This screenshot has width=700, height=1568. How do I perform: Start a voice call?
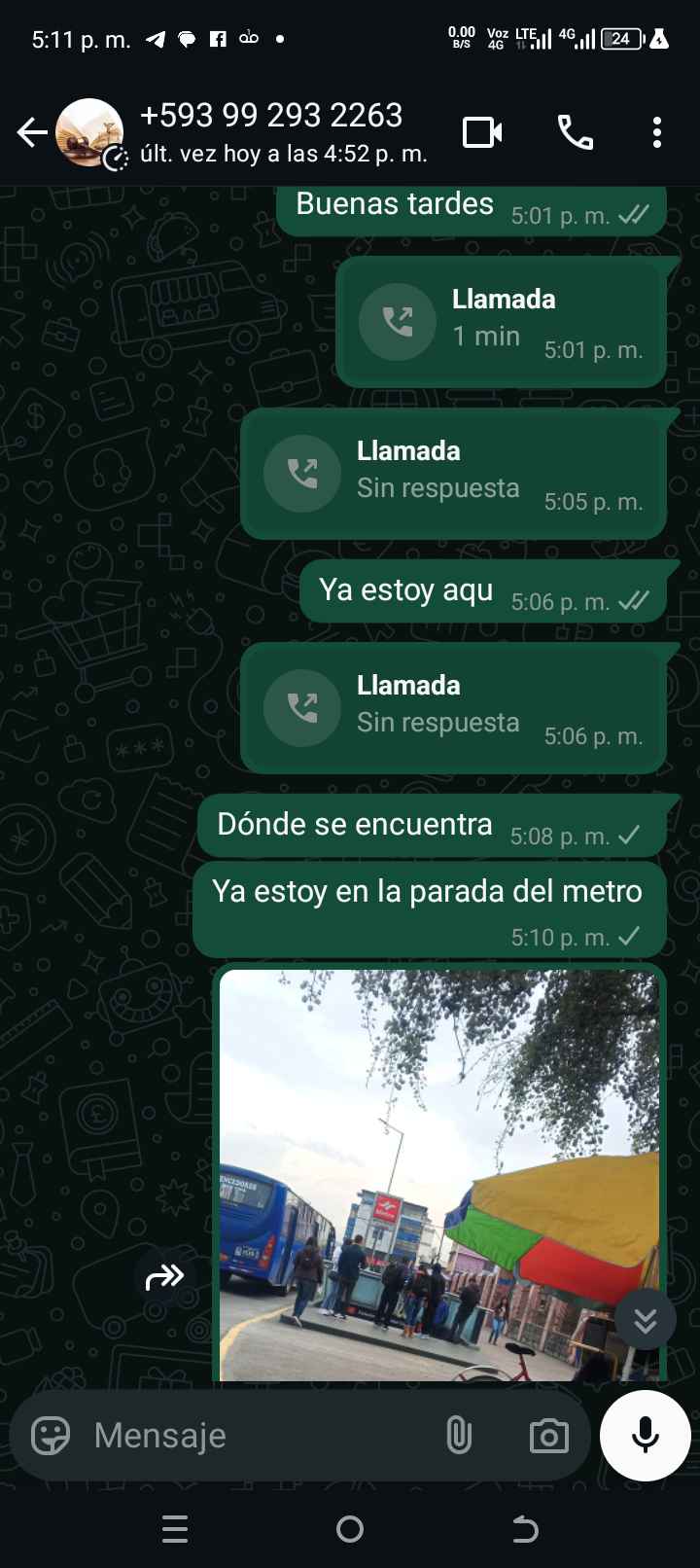[x=575, y=132]
